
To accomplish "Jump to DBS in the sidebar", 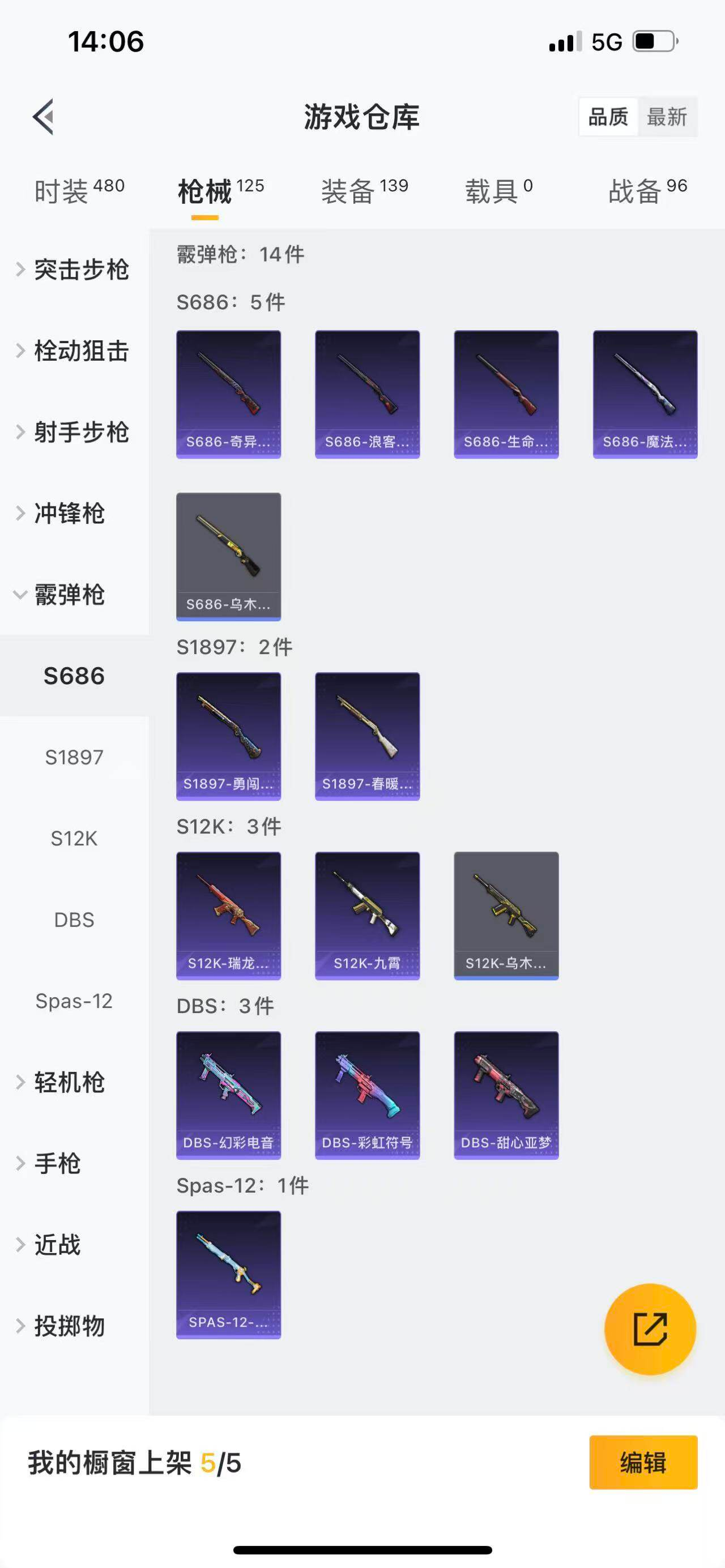I will 74,920.
